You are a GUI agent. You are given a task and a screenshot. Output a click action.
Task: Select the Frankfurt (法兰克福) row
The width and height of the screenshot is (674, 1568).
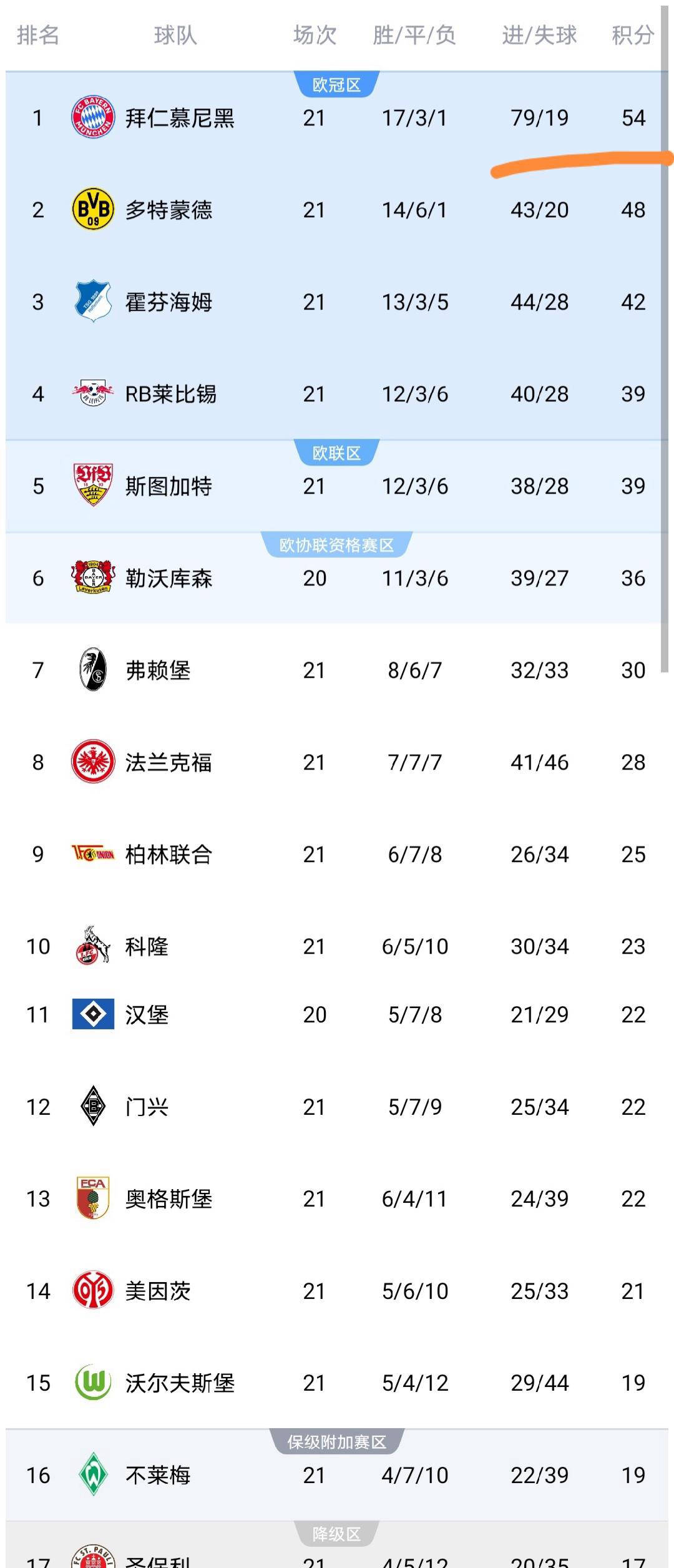coord(168,762)
